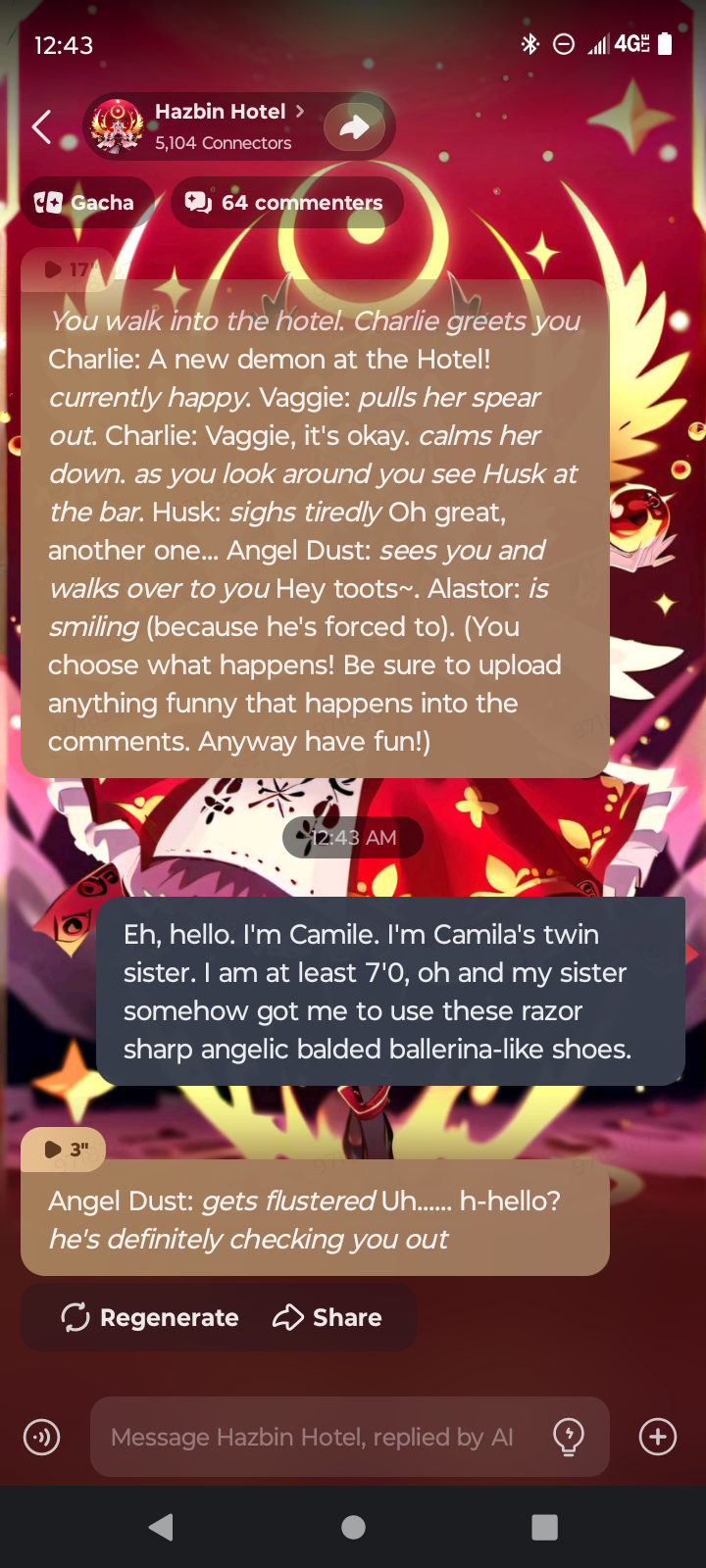Play the 3-second Angel Dust voice clip
The width and height of the screenshot is (706, 1568).
(x=65, y=1149)
